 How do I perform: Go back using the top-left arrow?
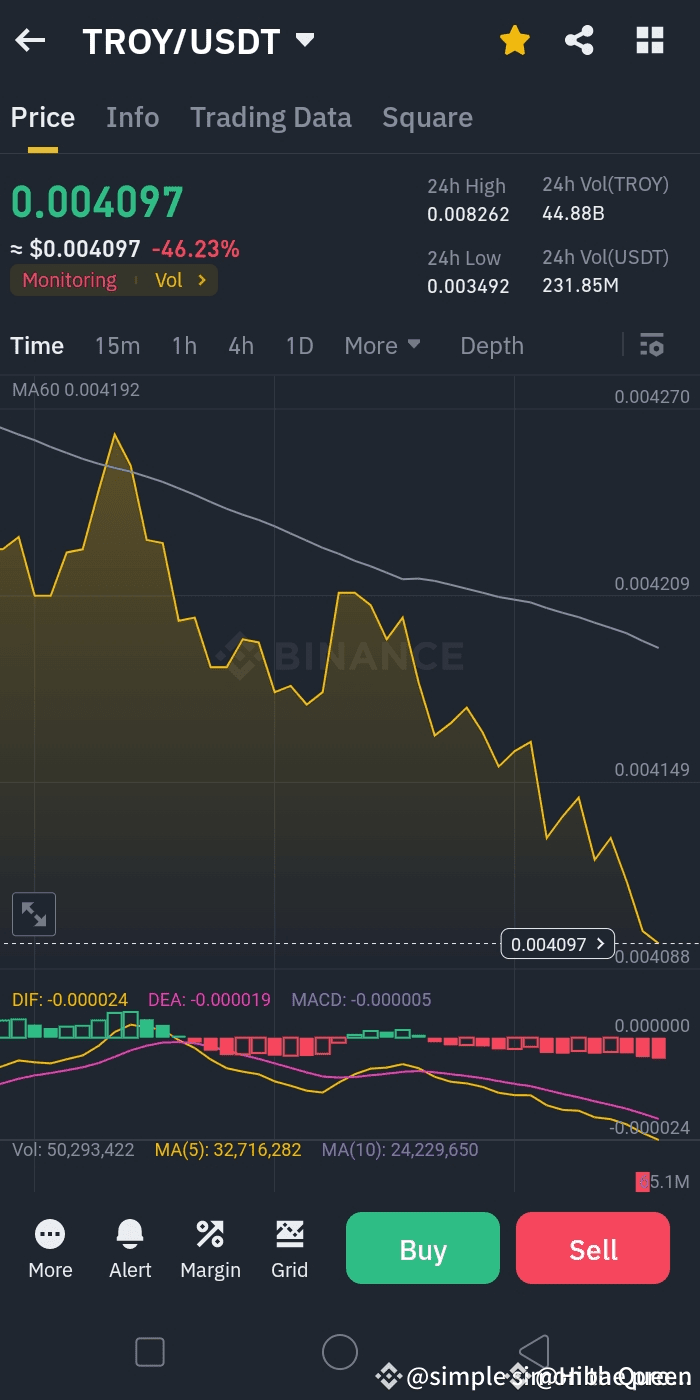coord(30,41)
